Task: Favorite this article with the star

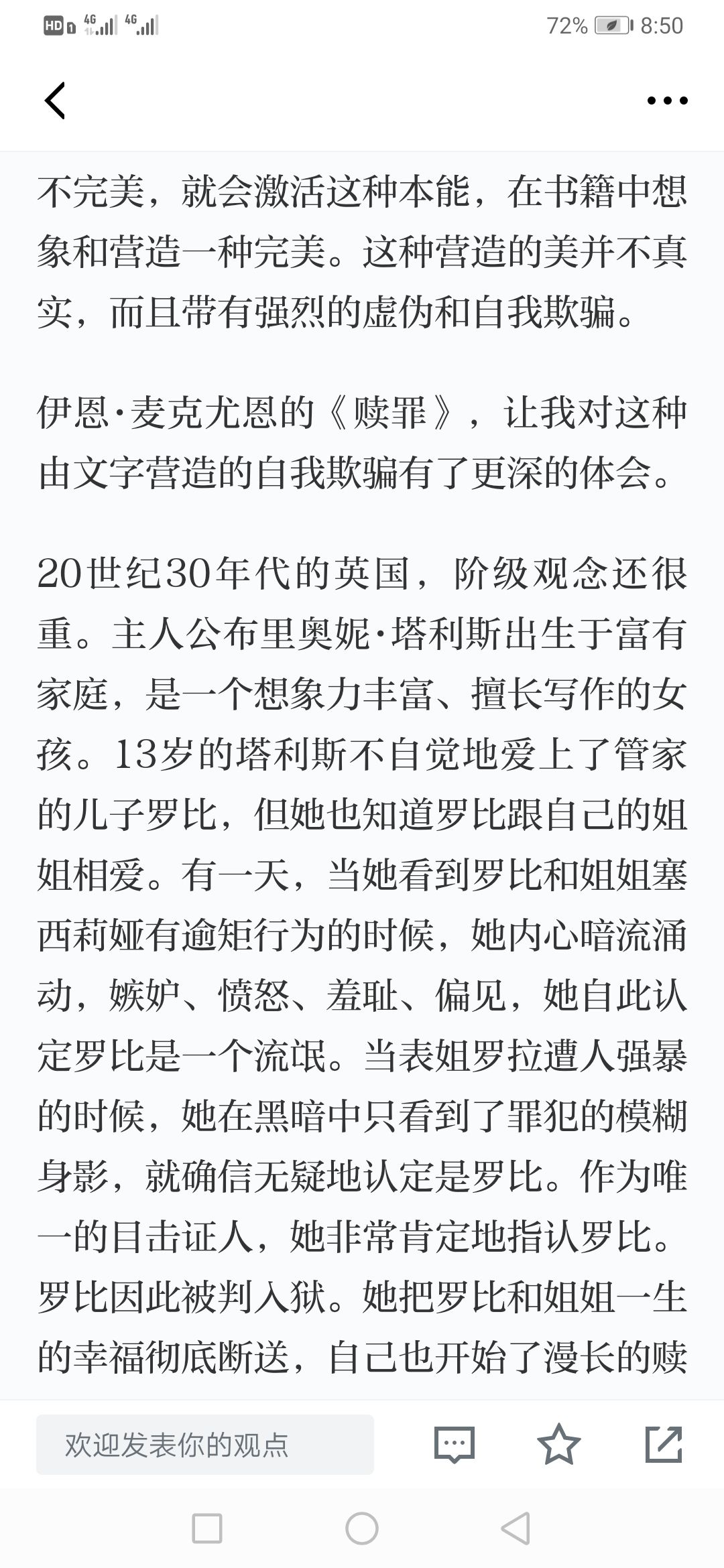Action: [x=558, y=1444]
